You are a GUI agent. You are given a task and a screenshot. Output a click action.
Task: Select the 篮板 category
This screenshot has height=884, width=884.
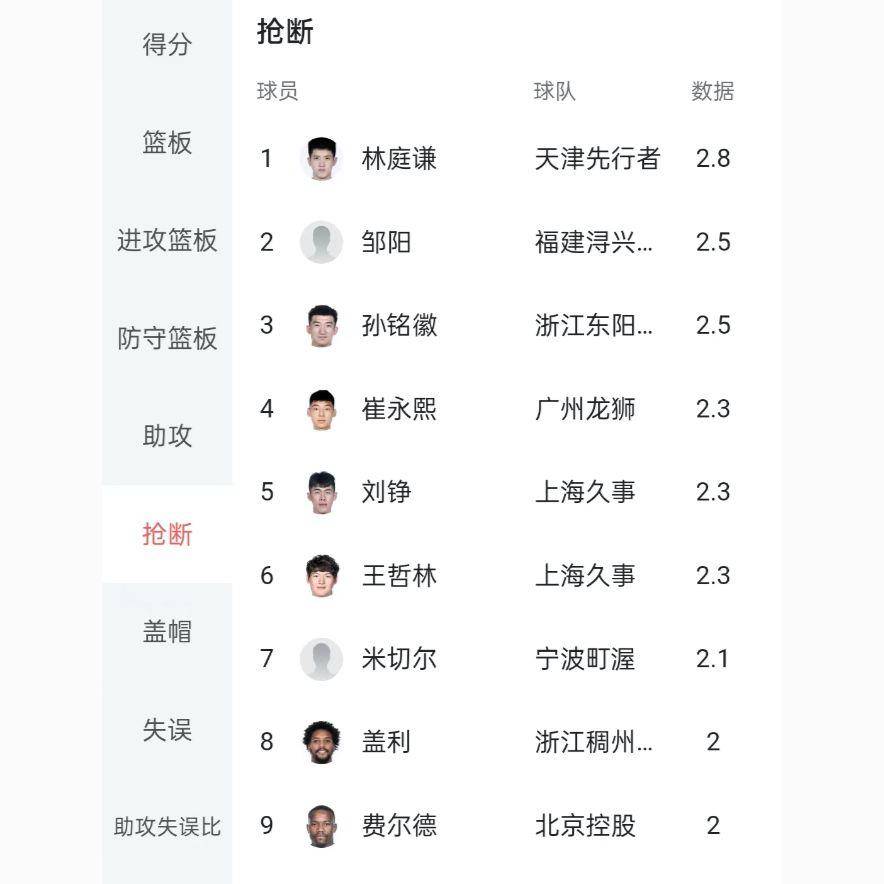(x=167, y=143)
